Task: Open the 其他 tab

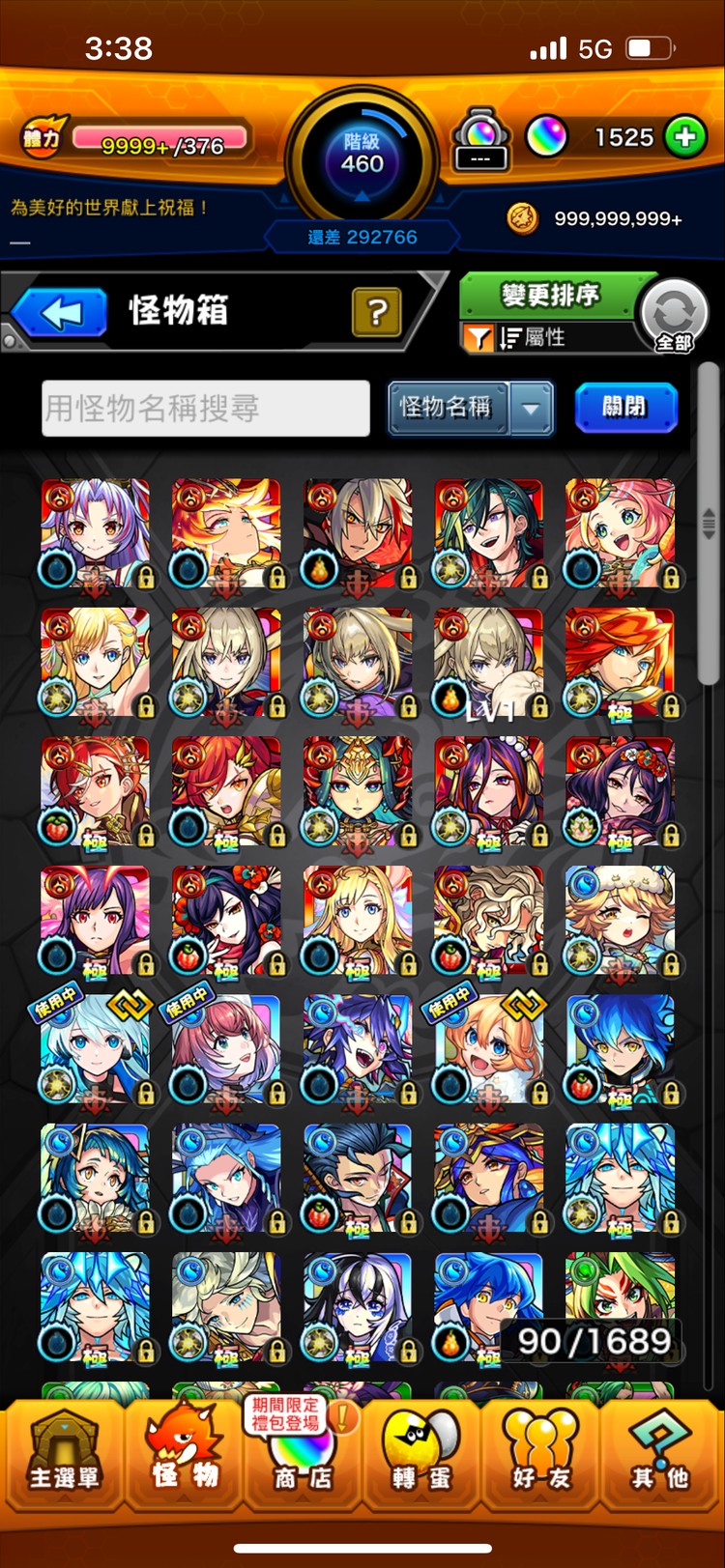Action: click(661, 1456)
